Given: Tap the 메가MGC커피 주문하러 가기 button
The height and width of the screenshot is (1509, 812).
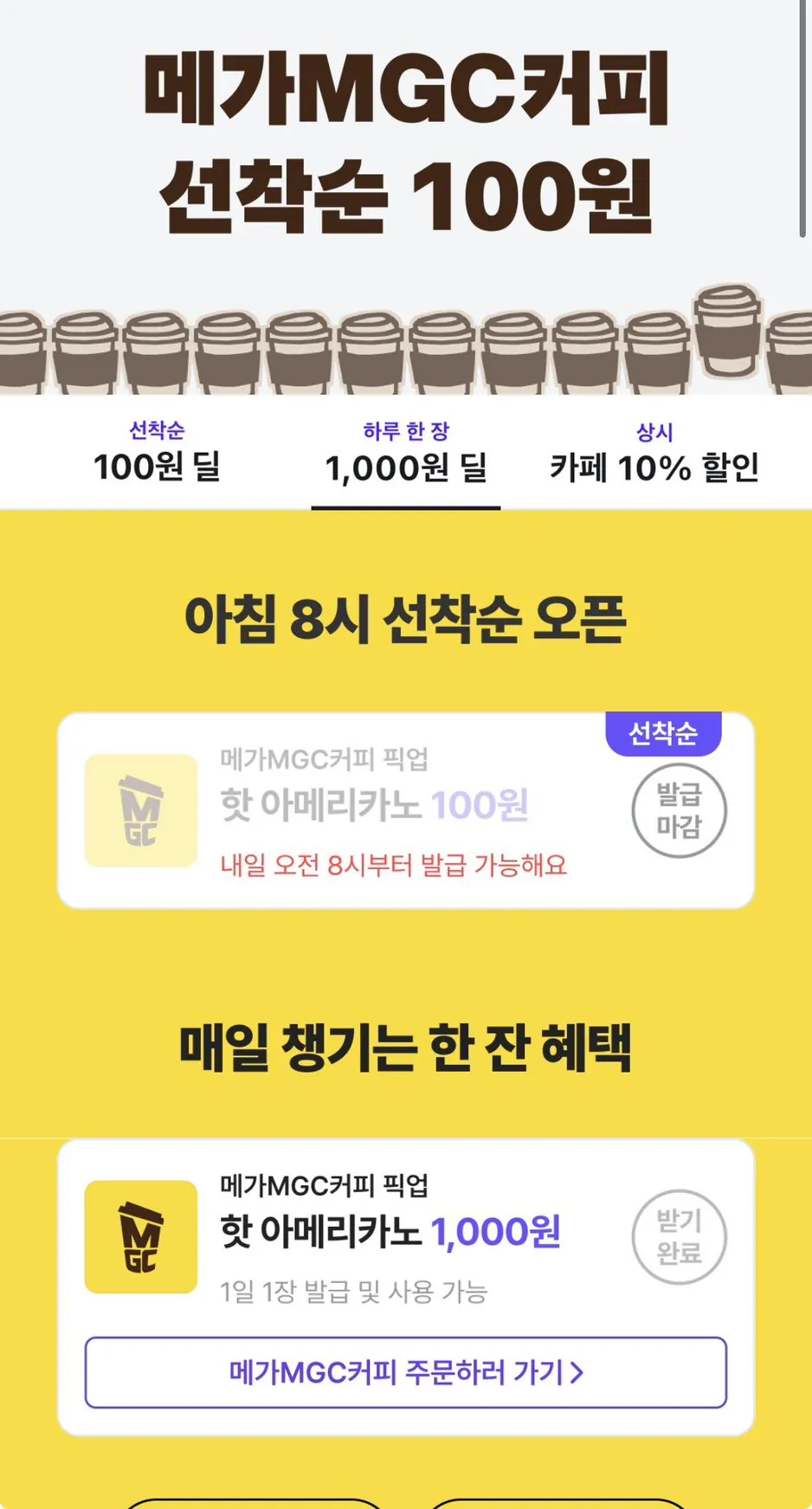Looking at the screenshot, I should tap(406, 1372).
